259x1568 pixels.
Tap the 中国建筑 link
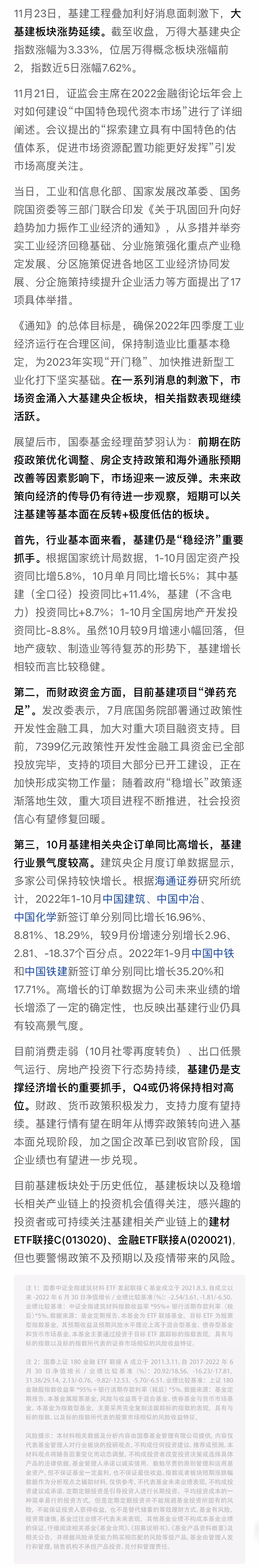pyautogui.click(x=124, y=899)
